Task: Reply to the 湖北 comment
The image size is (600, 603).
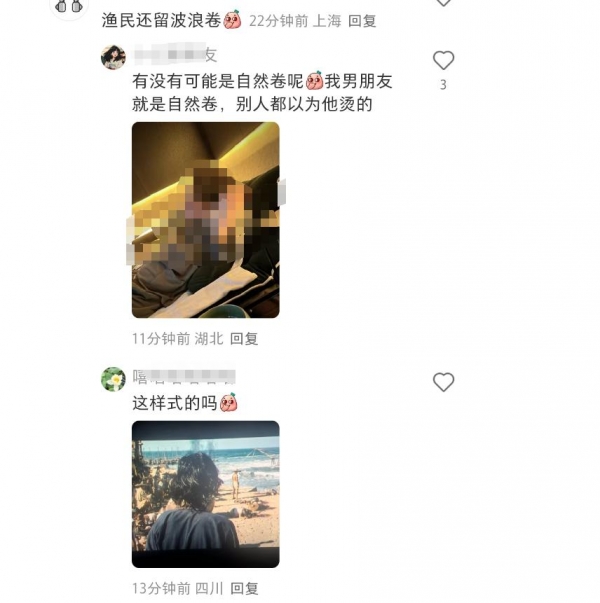Action: coord(244,339)
